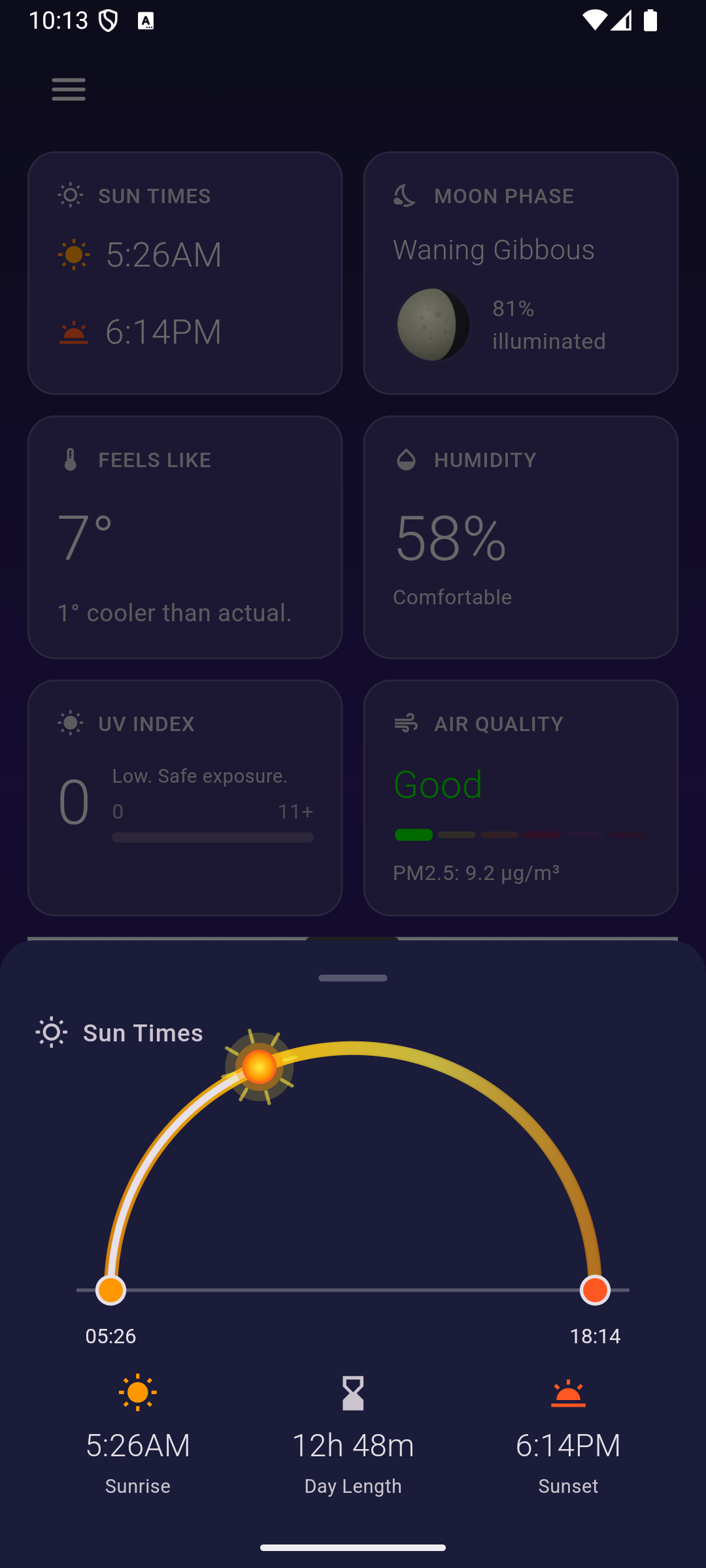Viewport: 706px width, 1568px height.
Task: Open the navigation hamburger menu
Action: [68, 89]
